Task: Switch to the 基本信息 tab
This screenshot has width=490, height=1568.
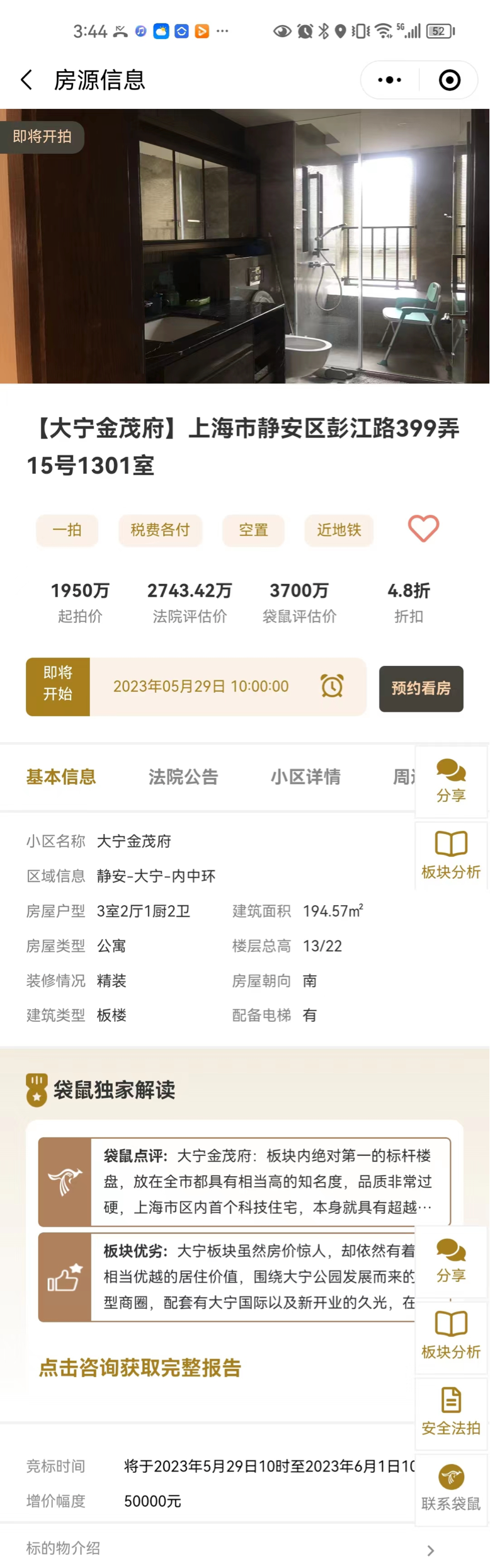Action: click(x=61, y=777)
